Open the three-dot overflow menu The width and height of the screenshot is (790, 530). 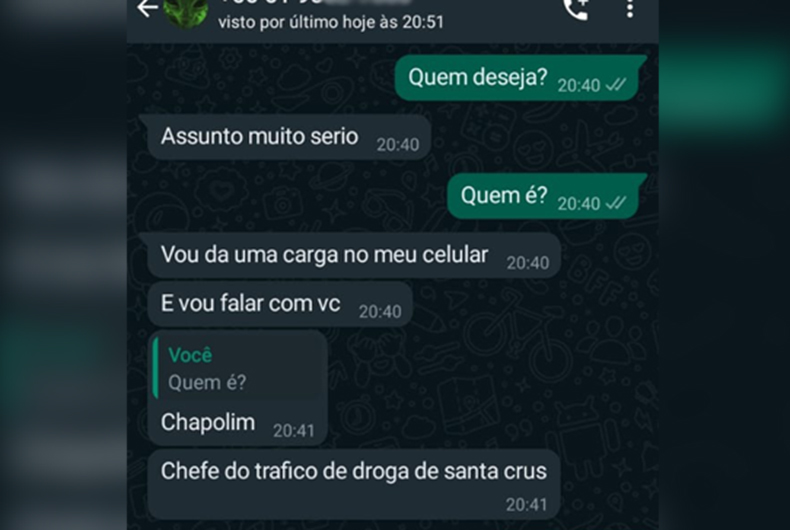tap(629, 9)
